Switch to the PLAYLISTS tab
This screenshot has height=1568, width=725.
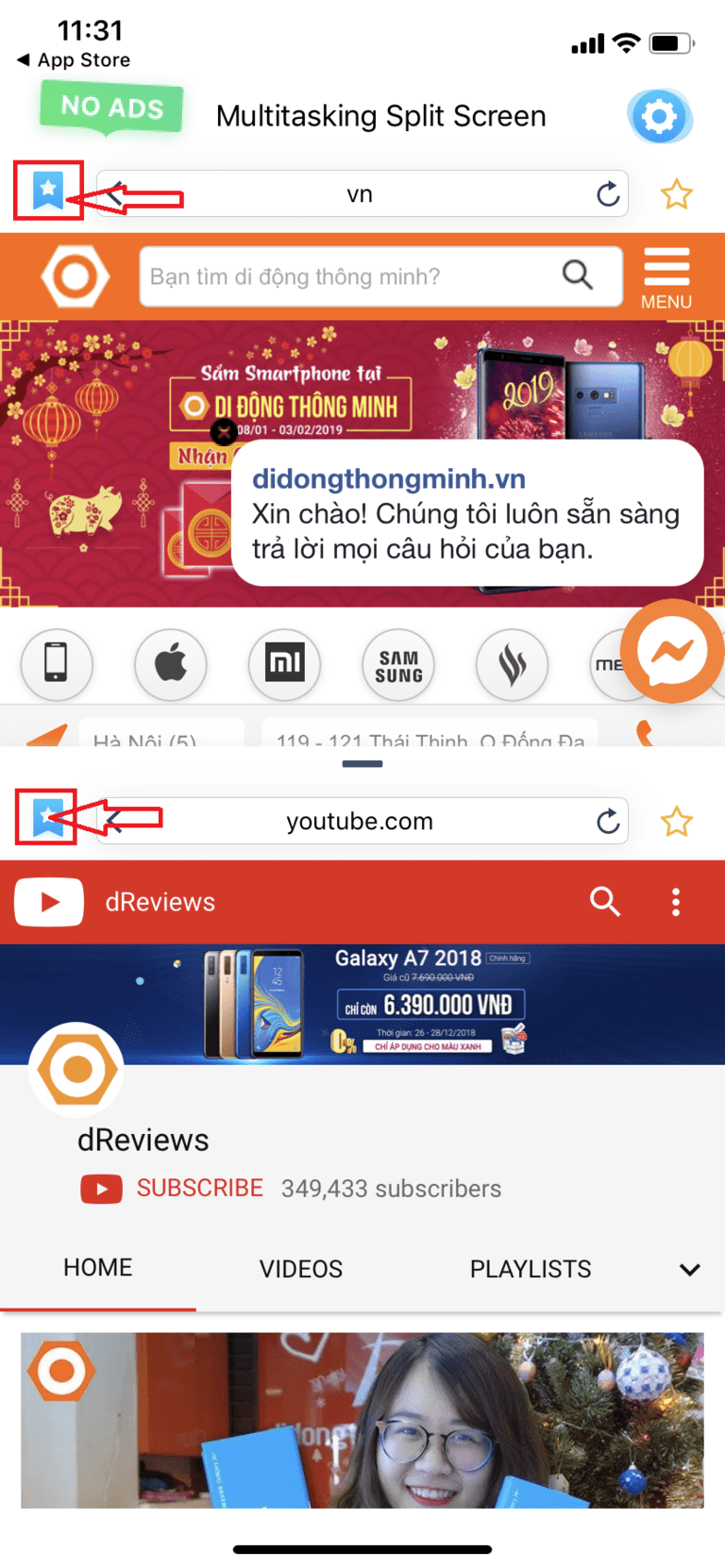(531, 1269)
